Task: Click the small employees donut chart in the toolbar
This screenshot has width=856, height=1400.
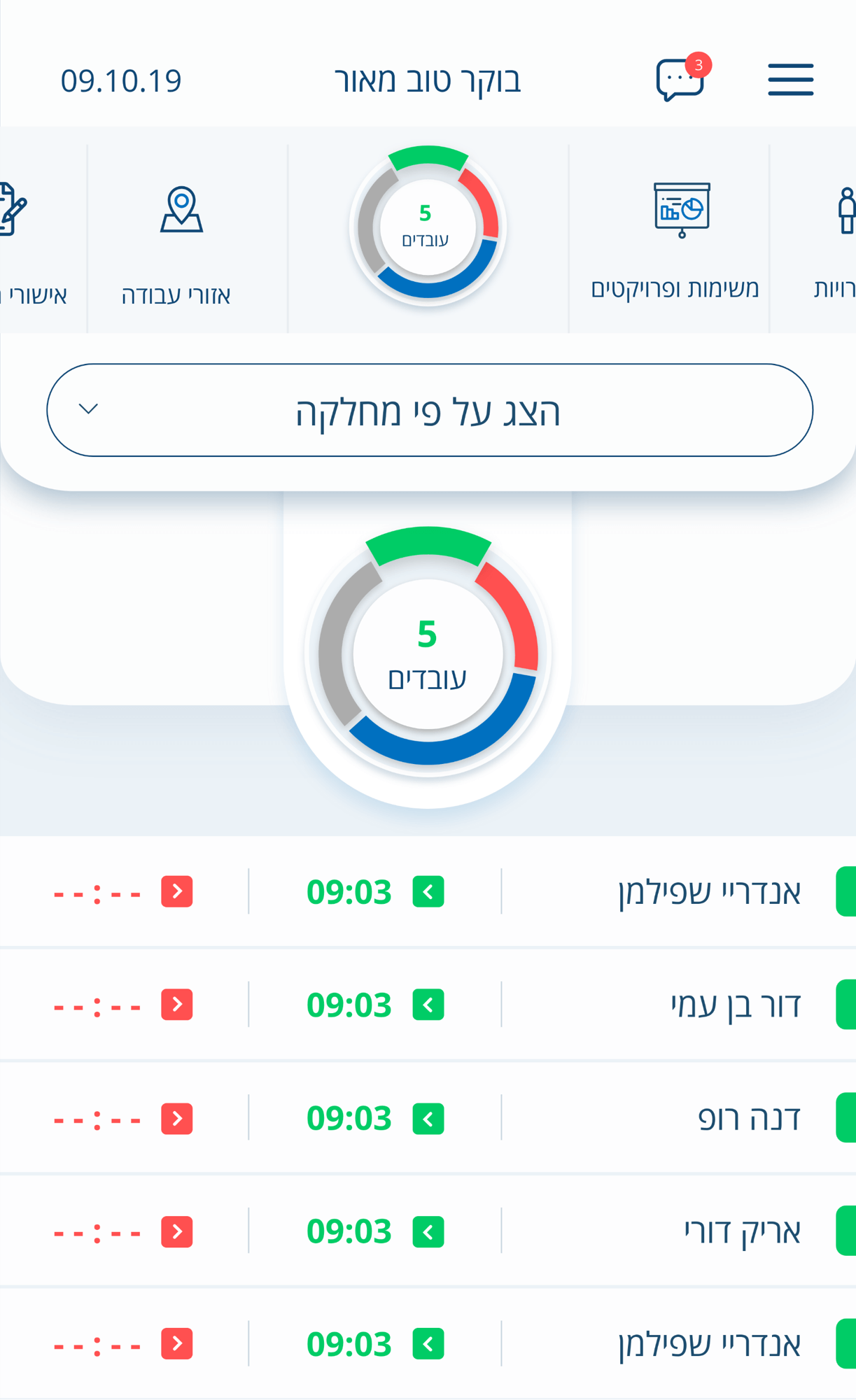Action: click(427, 224)
